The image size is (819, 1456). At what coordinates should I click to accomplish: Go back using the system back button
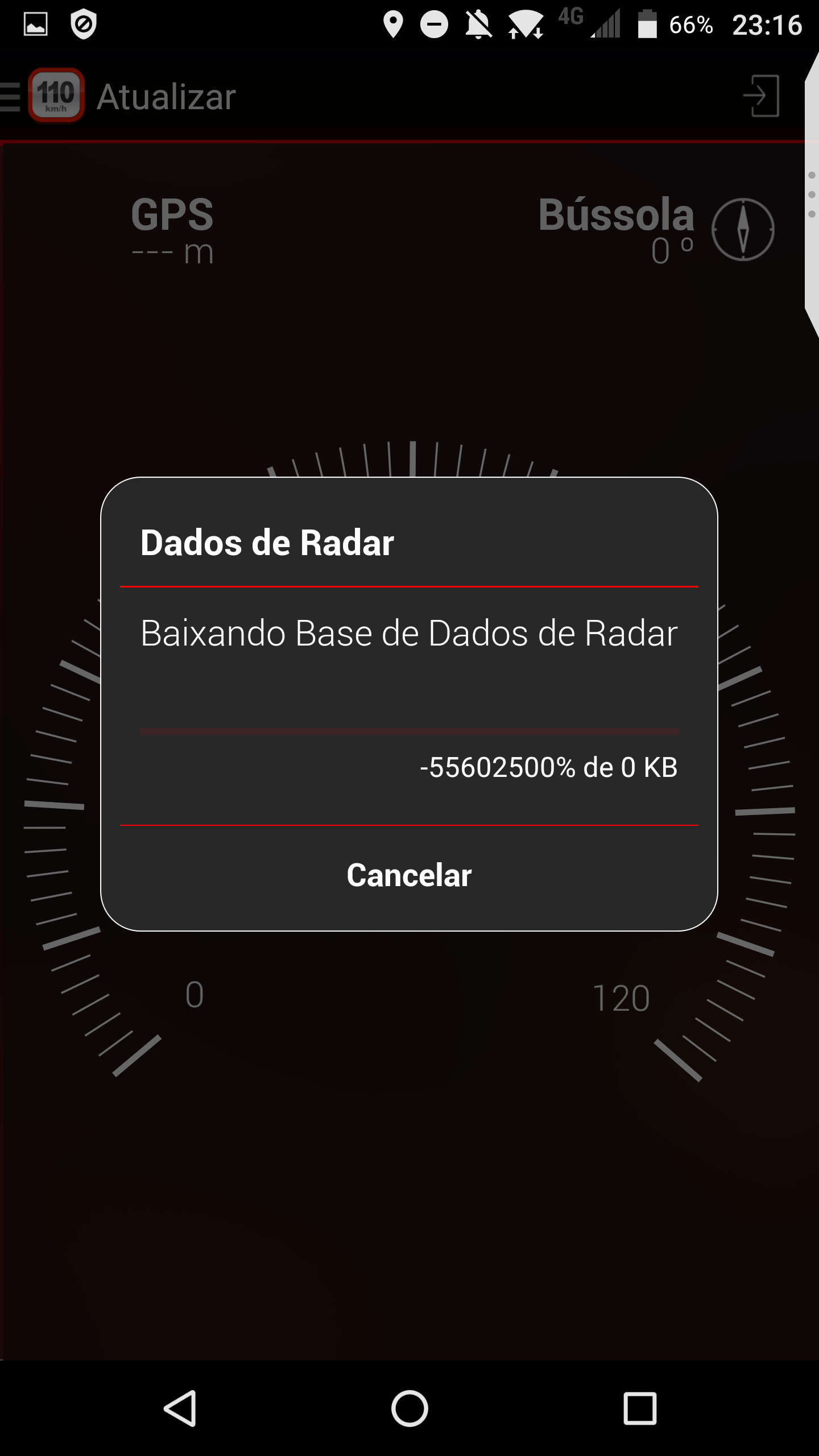click(181, 1408)
